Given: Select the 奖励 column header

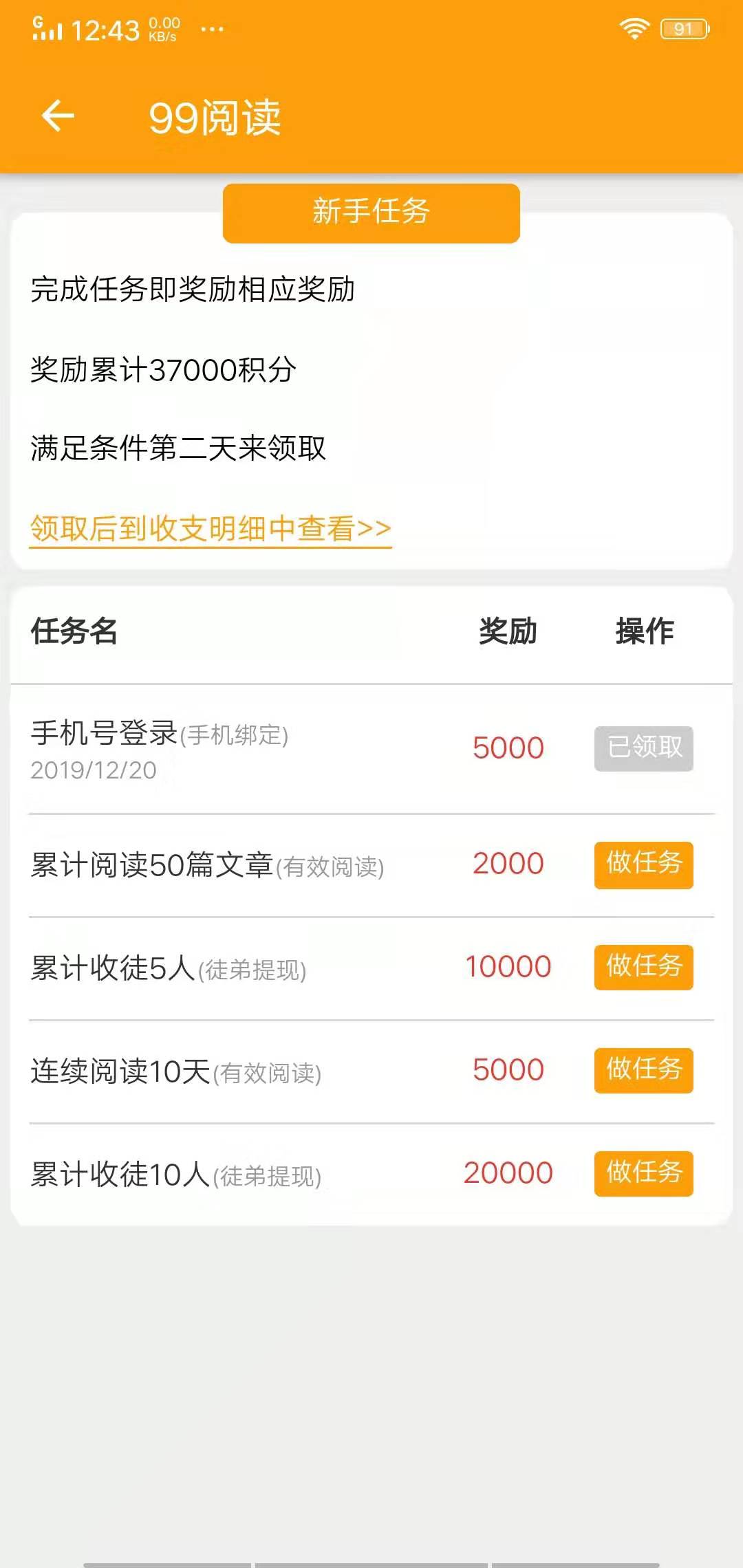Looking at the screenshot, I should pos(509,633).
